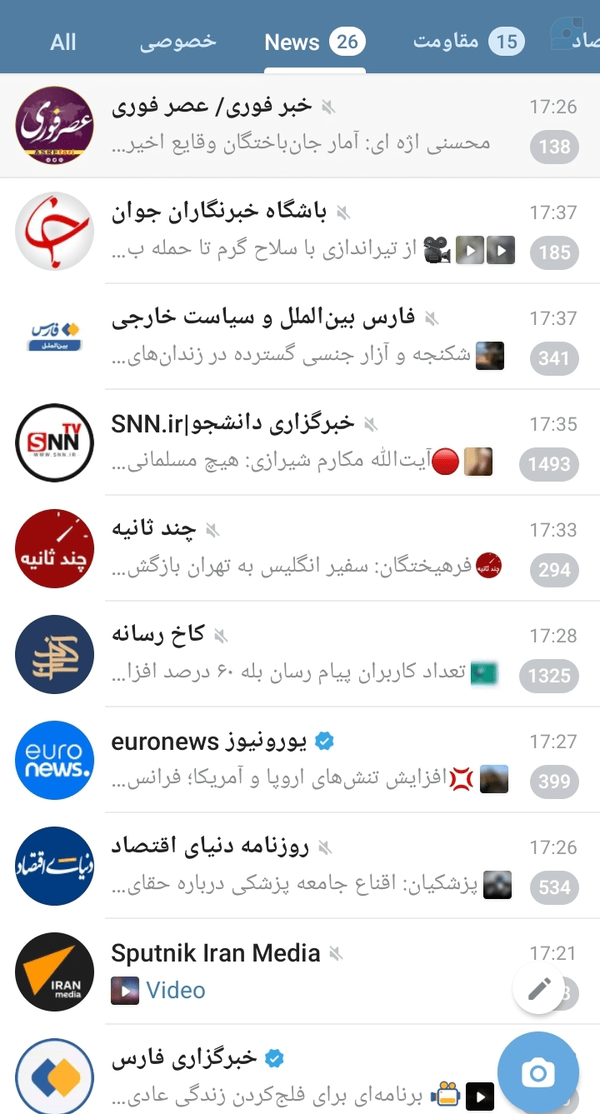
Task: Select the News folder tab
Action: click(x=315, y=42)
